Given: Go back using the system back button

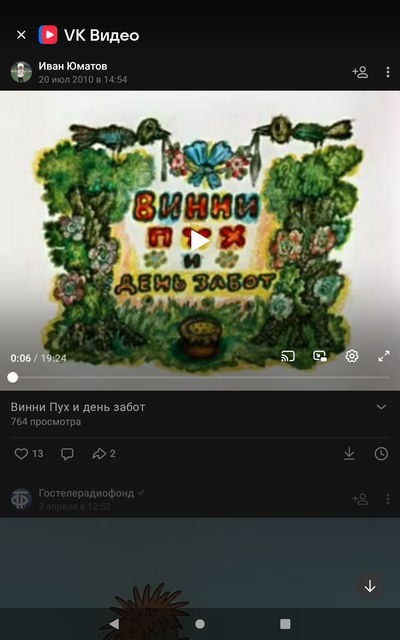Looking at the screenshot, I should click(x=114, y=624).
